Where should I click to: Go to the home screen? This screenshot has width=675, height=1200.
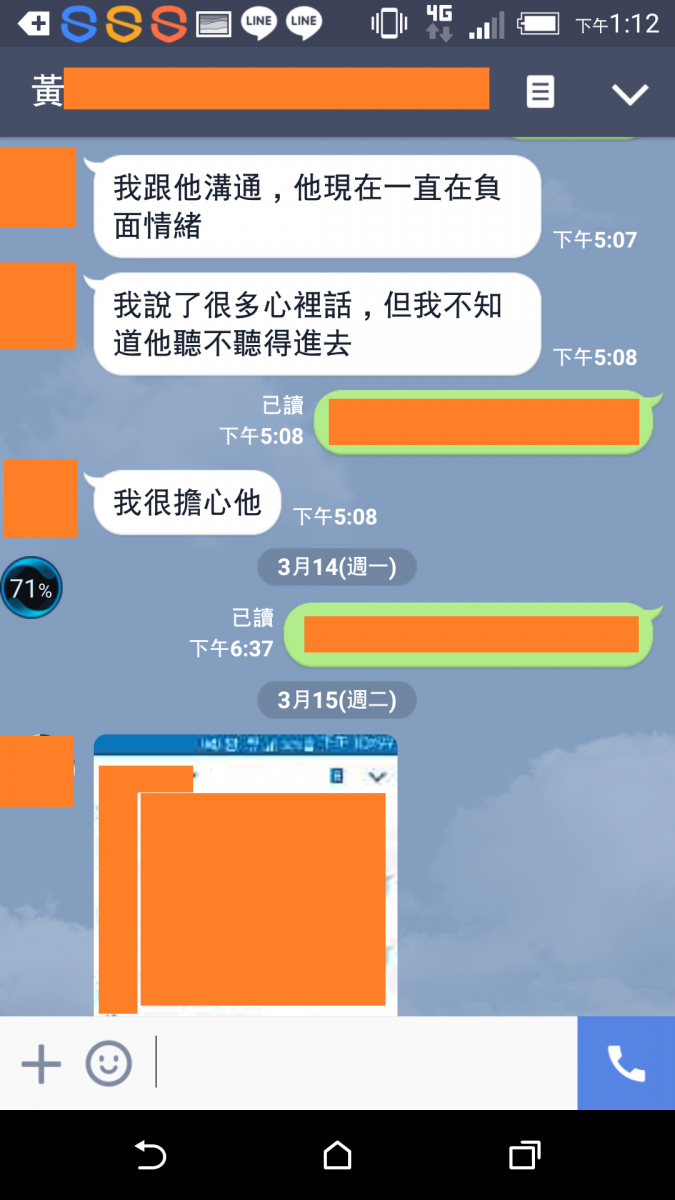point(338,1156)
